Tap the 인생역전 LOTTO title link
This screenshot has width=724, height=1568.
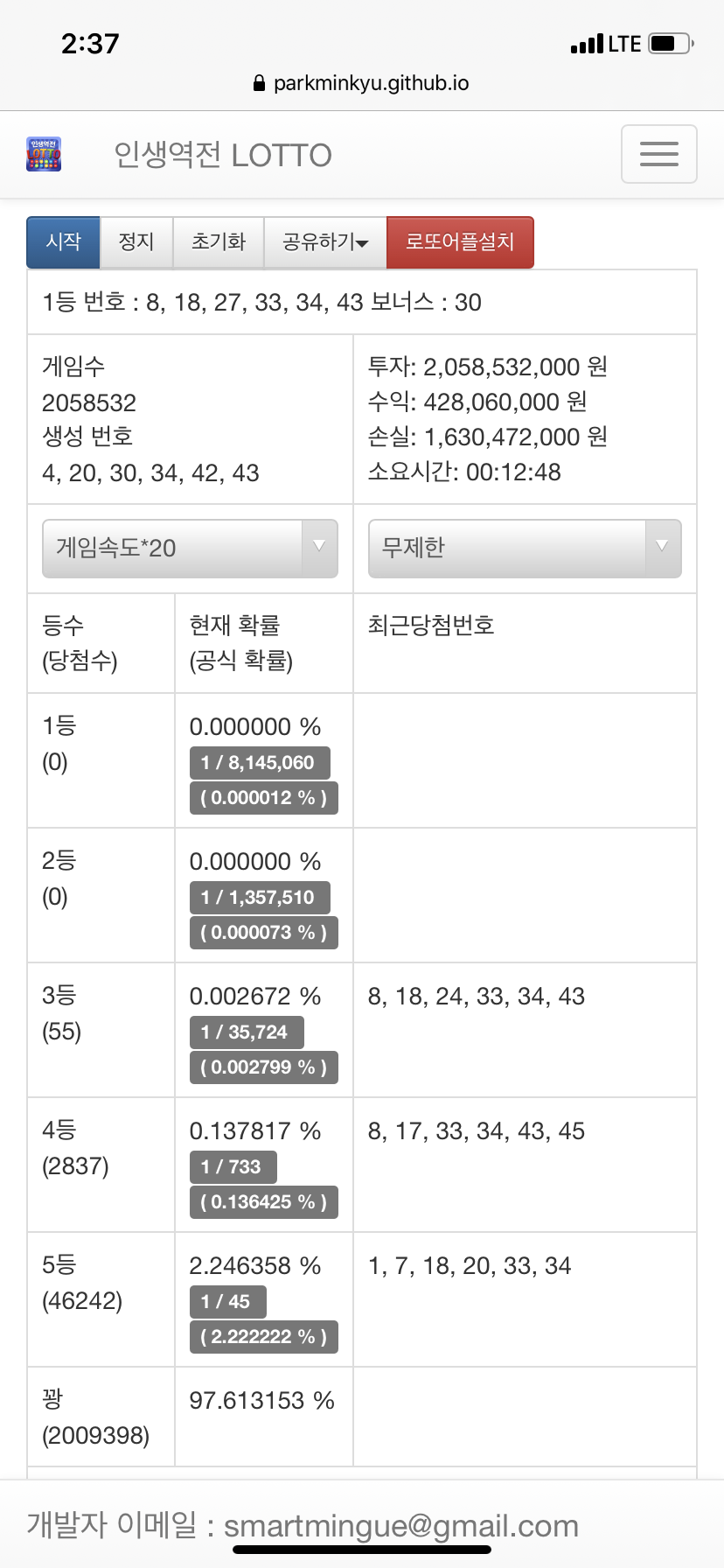click(x=223, y=155)
